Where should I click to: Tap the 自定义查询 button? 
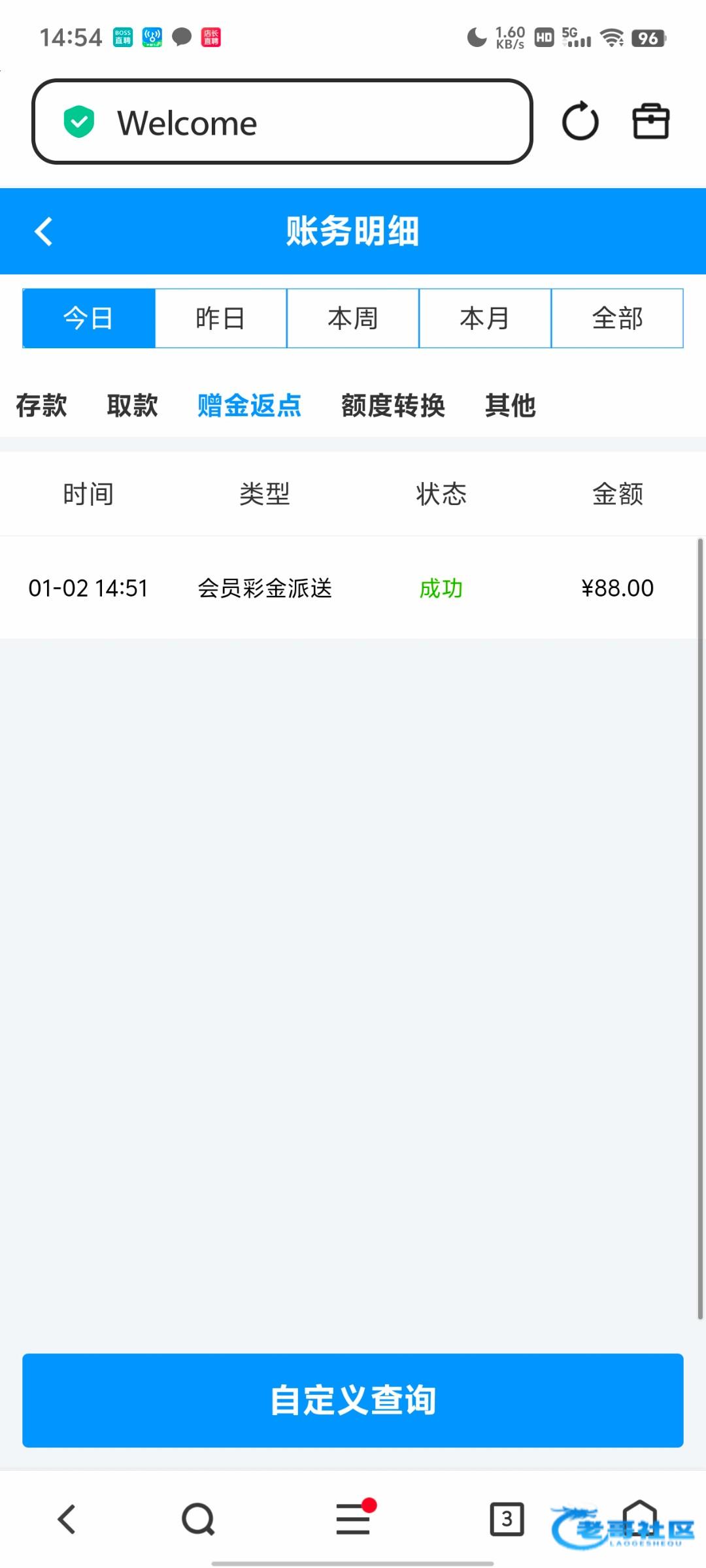353,1400
